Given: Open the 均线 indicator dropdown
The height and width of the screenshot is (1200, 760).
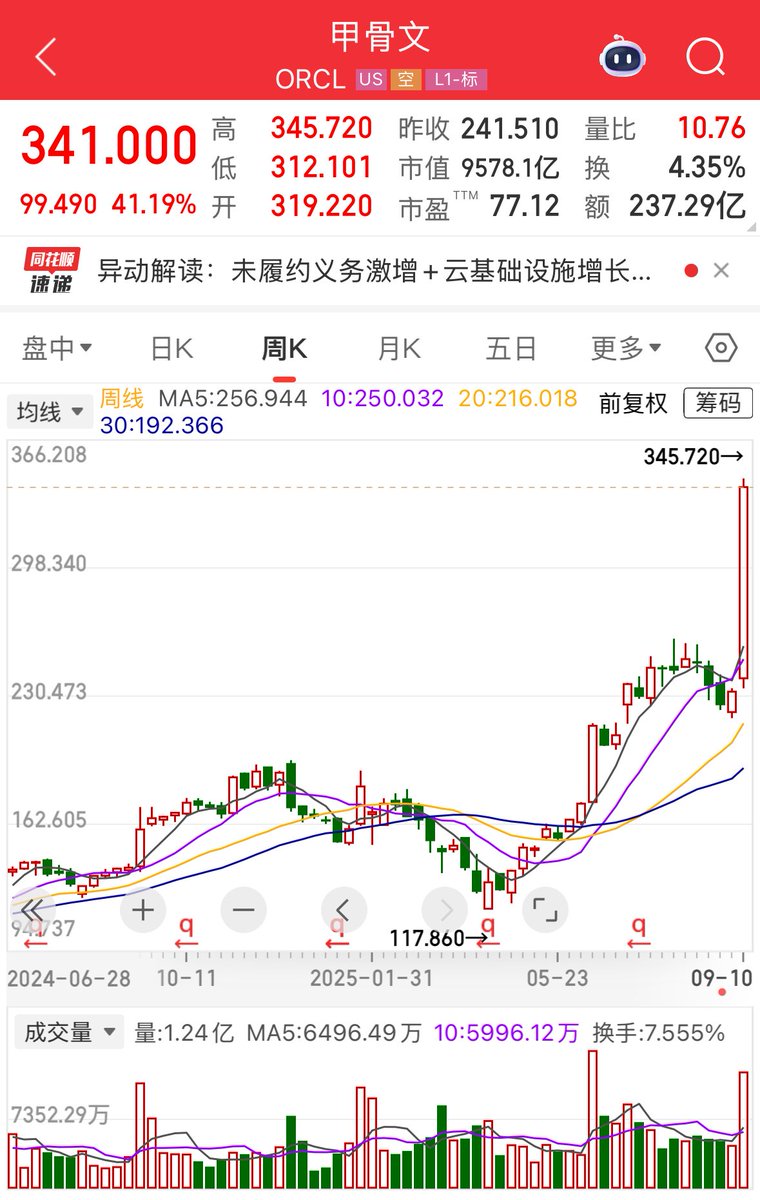Looking at the screenshot, I should (50, 411).
